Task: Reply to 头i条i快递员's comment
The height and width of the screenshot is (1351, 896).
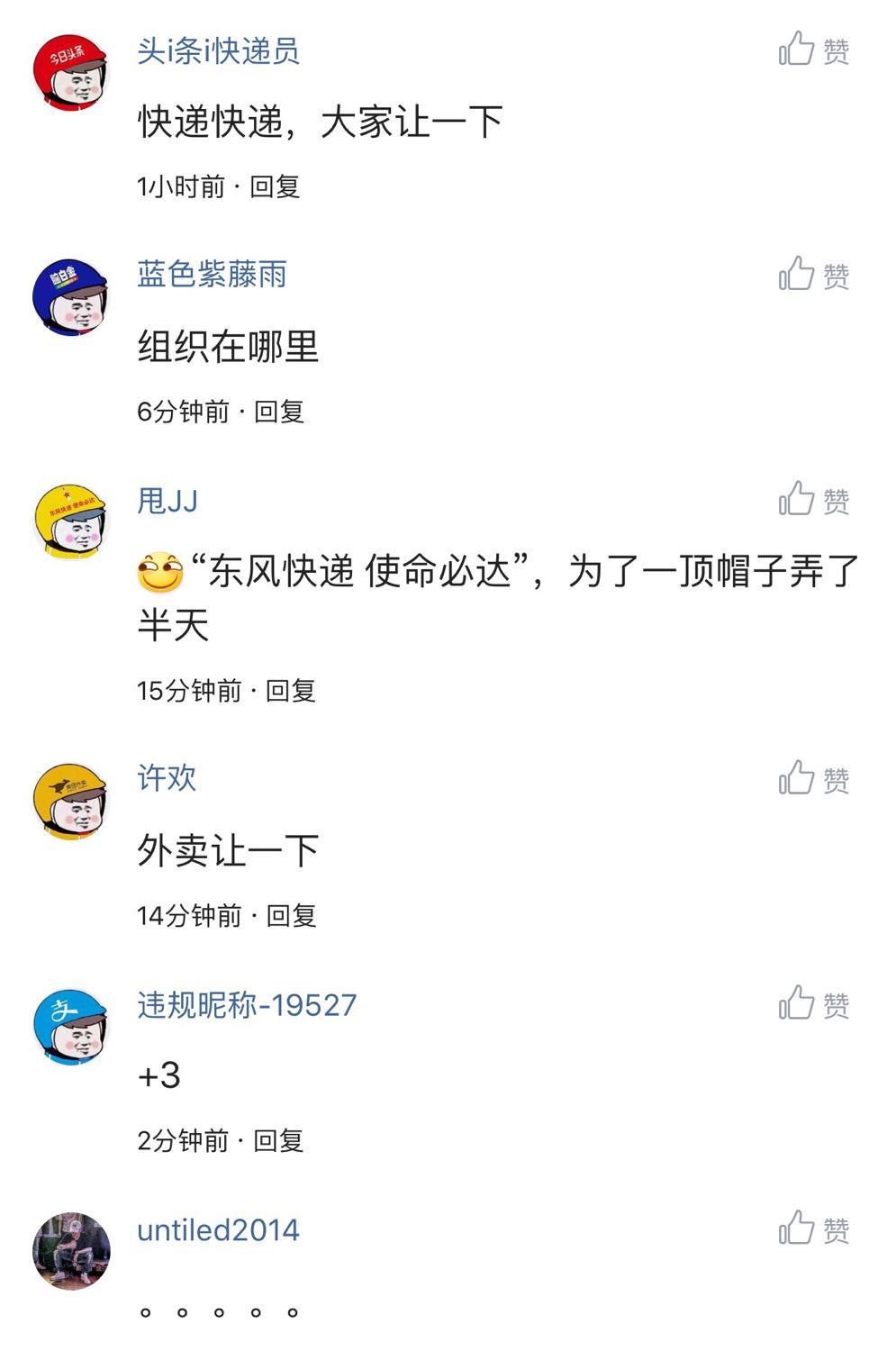Action: [275, 186]
